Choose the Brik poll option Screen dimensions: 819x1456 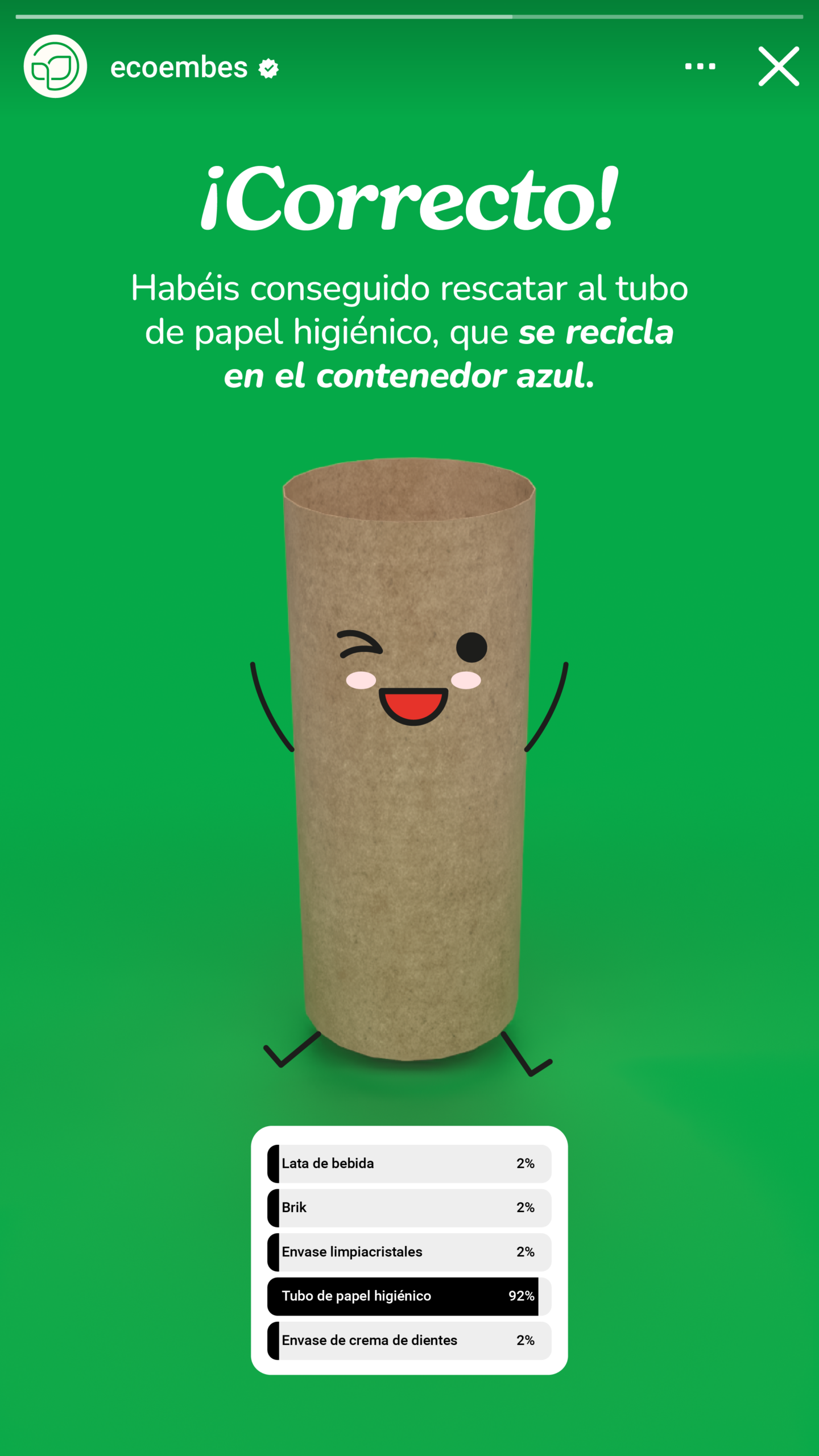point(409,1207)
